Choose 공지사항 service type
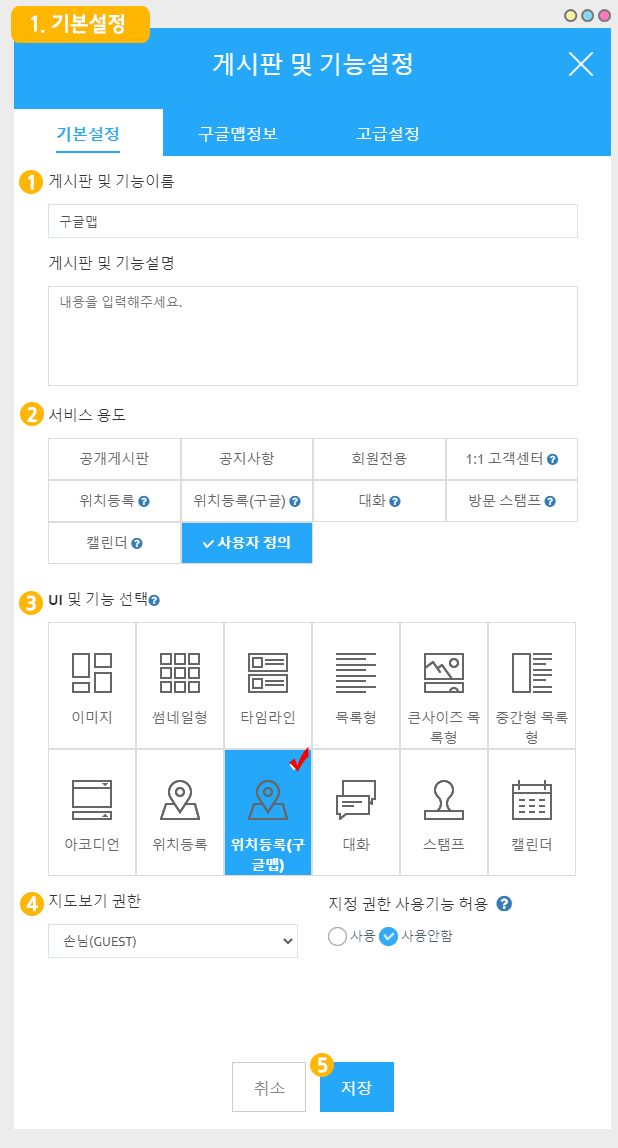 click(246, 459)
